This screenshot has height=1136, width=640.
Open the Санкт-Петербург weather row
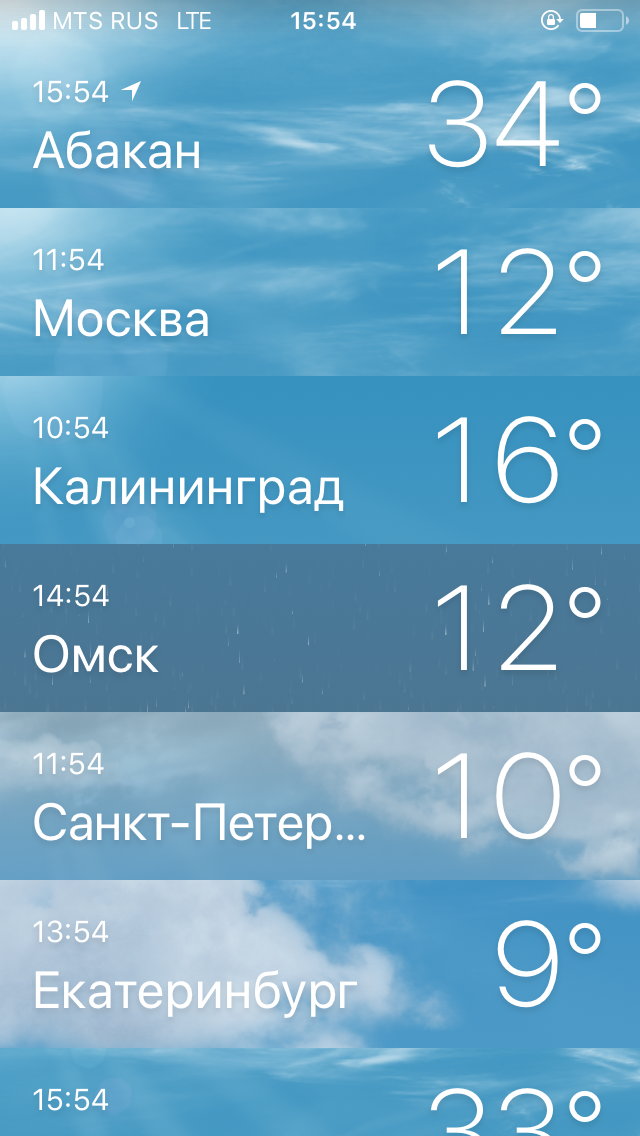pyautogui.click(x=320, y=796)
